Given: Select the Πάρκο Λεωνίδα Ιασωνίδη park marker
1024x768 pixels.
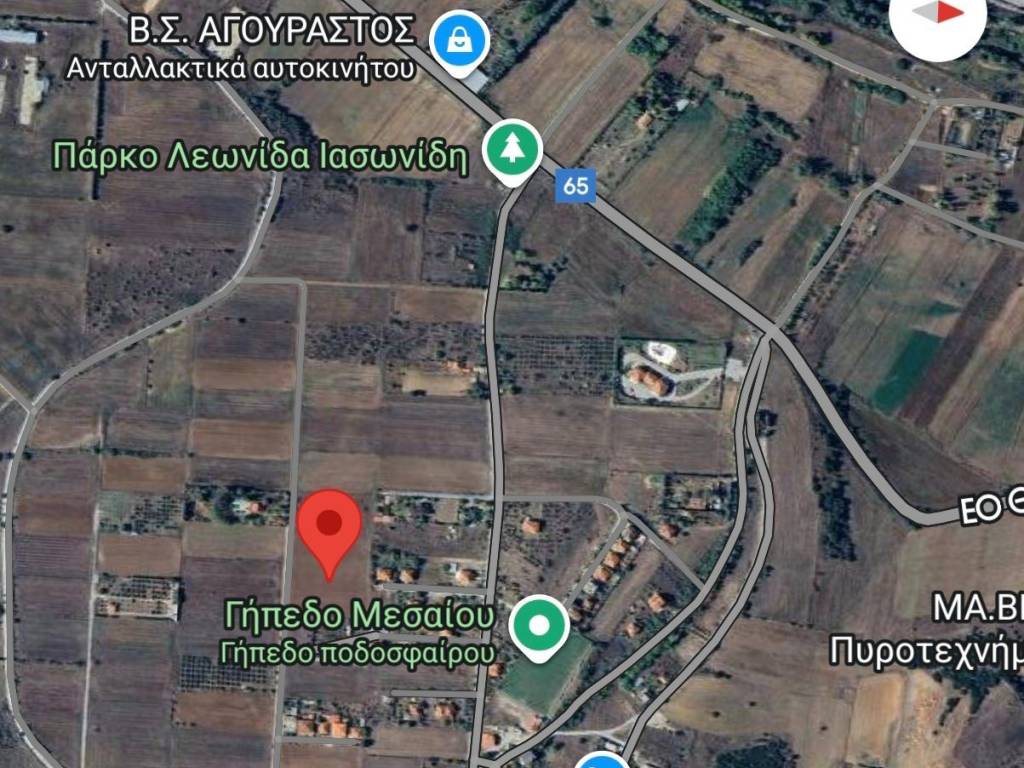Looking at the screenshot, I should click(512, 150).
